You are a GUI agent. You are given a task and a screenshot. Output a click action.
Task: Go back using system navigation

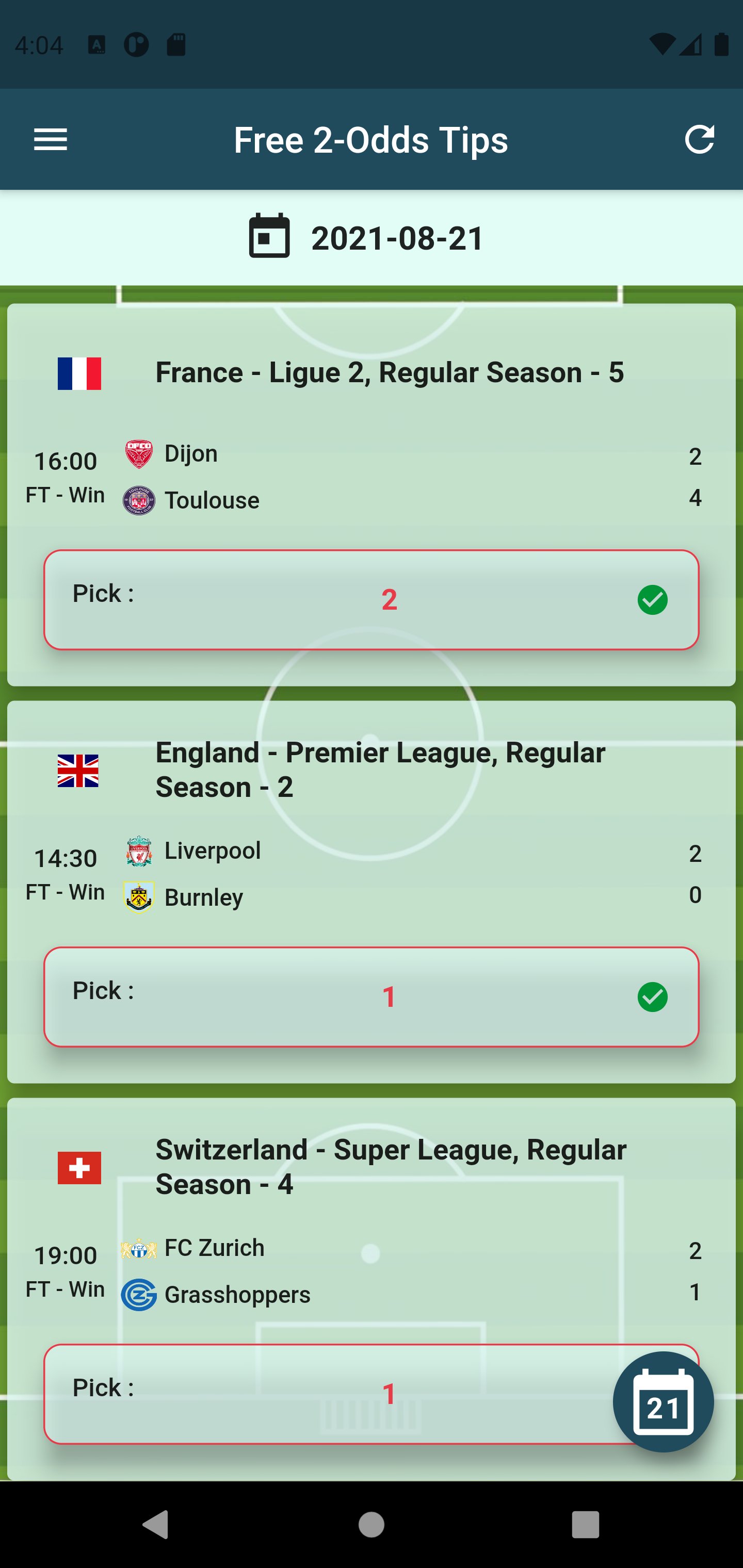[155, 1525]
